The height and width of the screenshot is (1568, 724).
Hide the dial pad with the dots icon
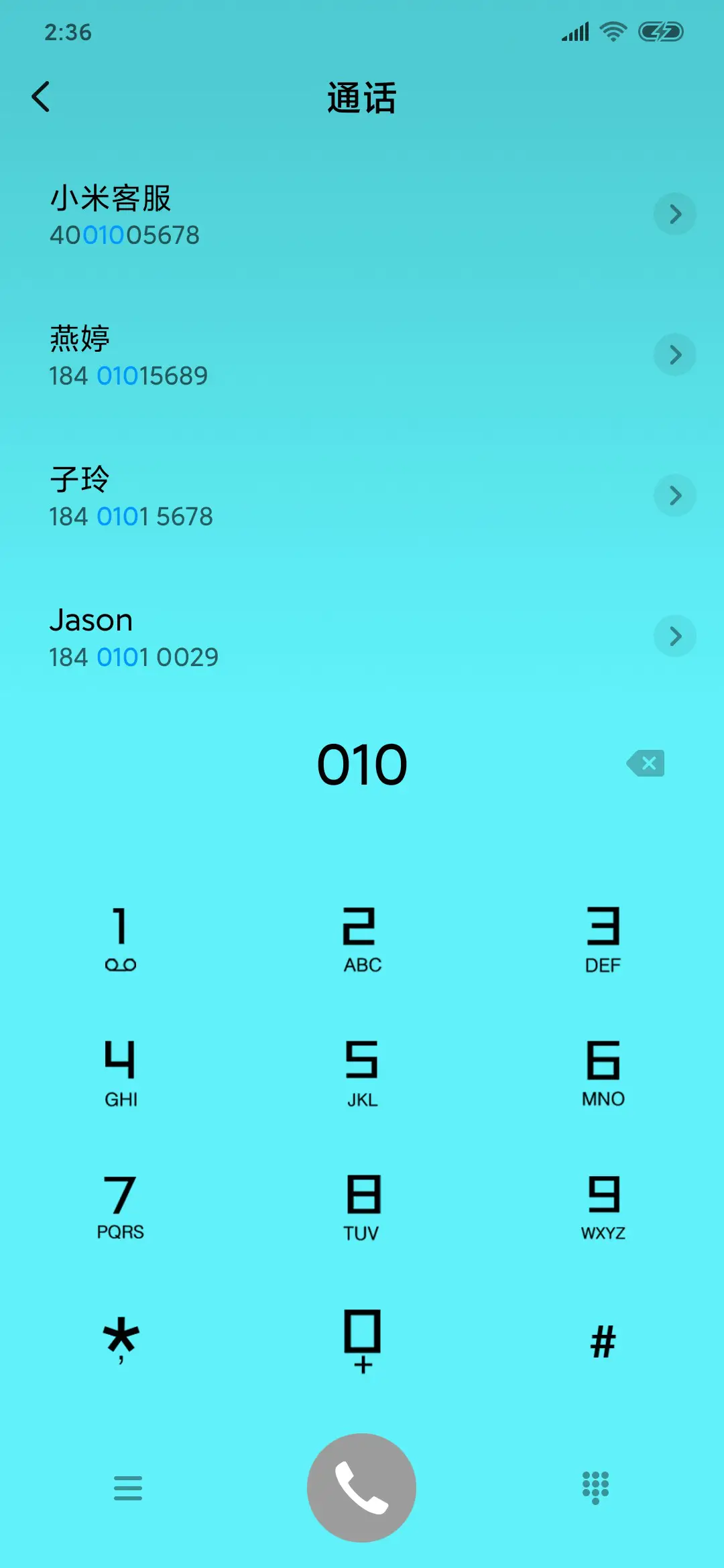pyautogui.click(x=595, y=1488)
